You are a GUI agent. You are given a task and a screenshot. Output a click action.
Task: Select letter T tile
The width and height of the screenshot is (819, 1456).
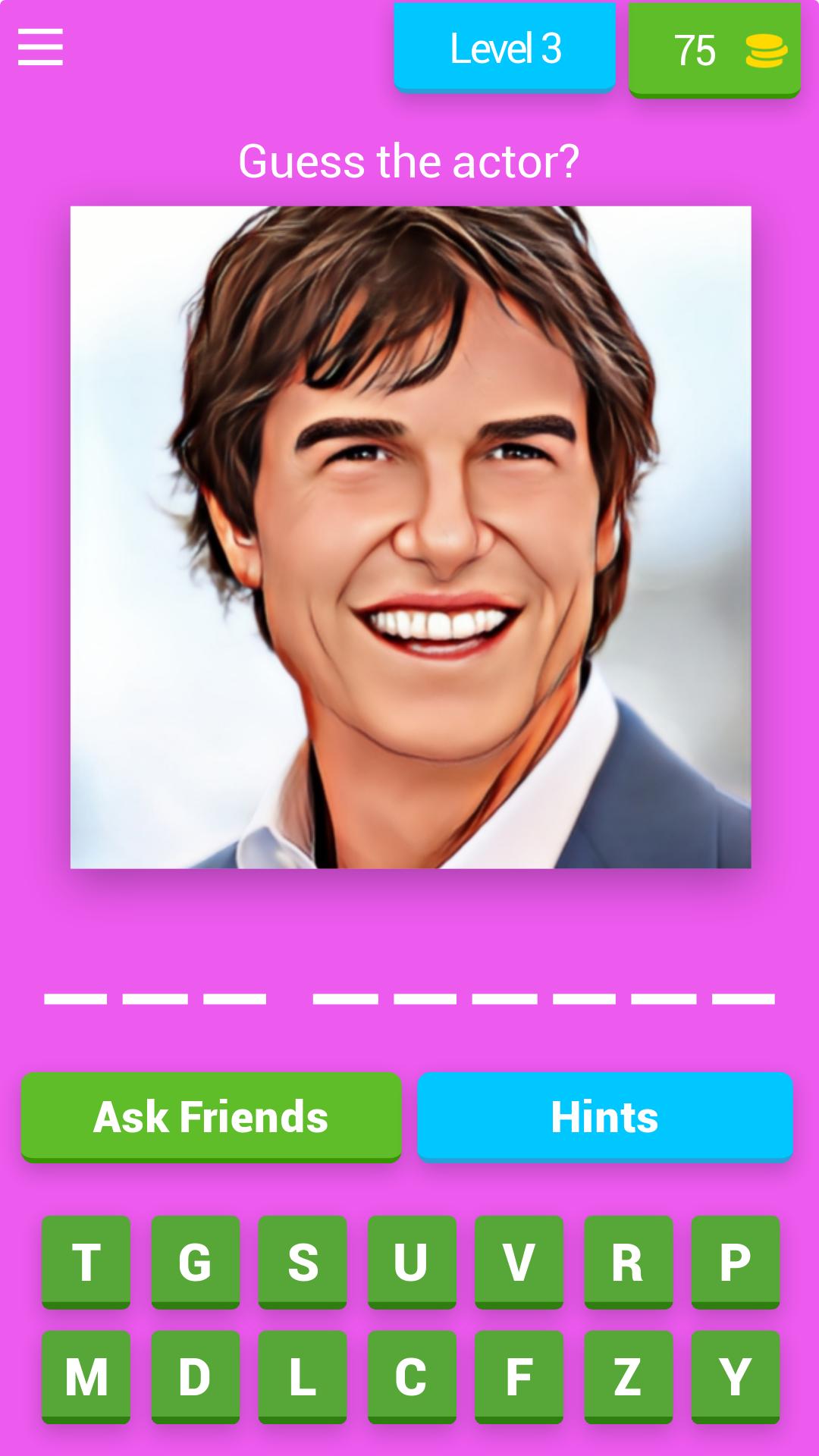click(x=86, y=1263)
